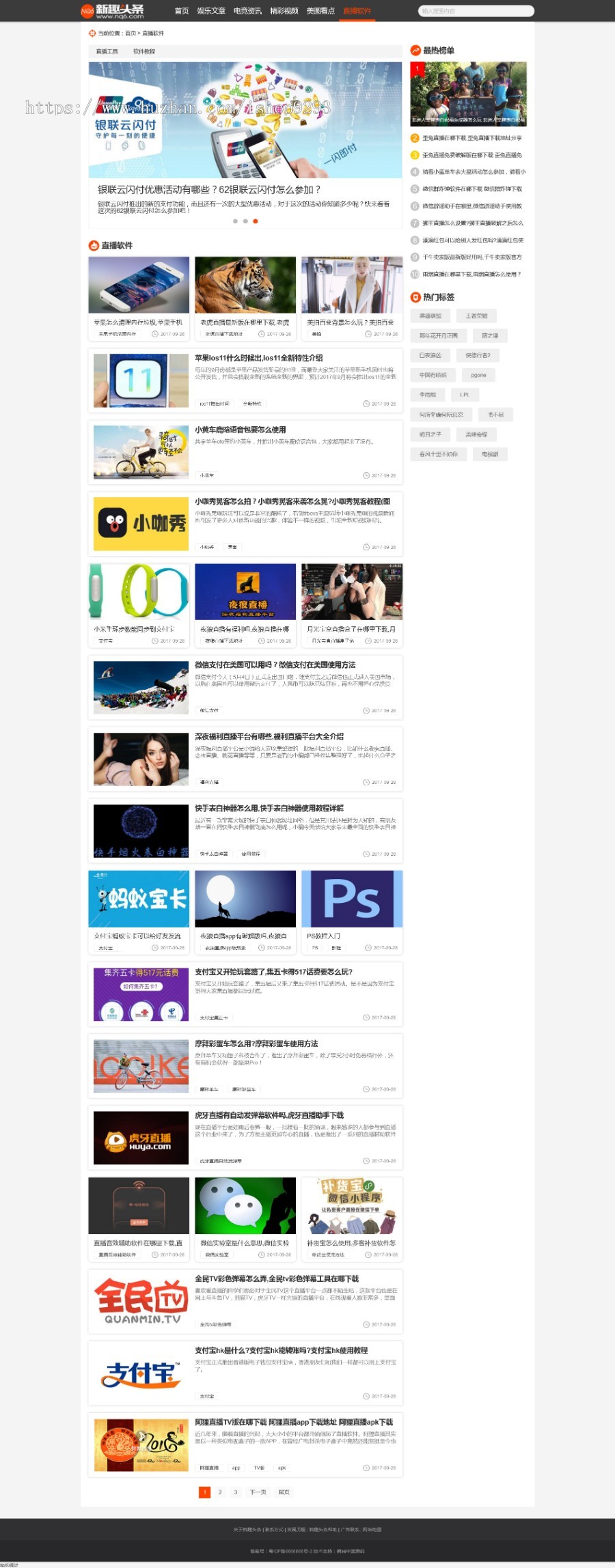
Task: Open the 苹果ios11什么时候出 article
Action: tap(258, 358)
